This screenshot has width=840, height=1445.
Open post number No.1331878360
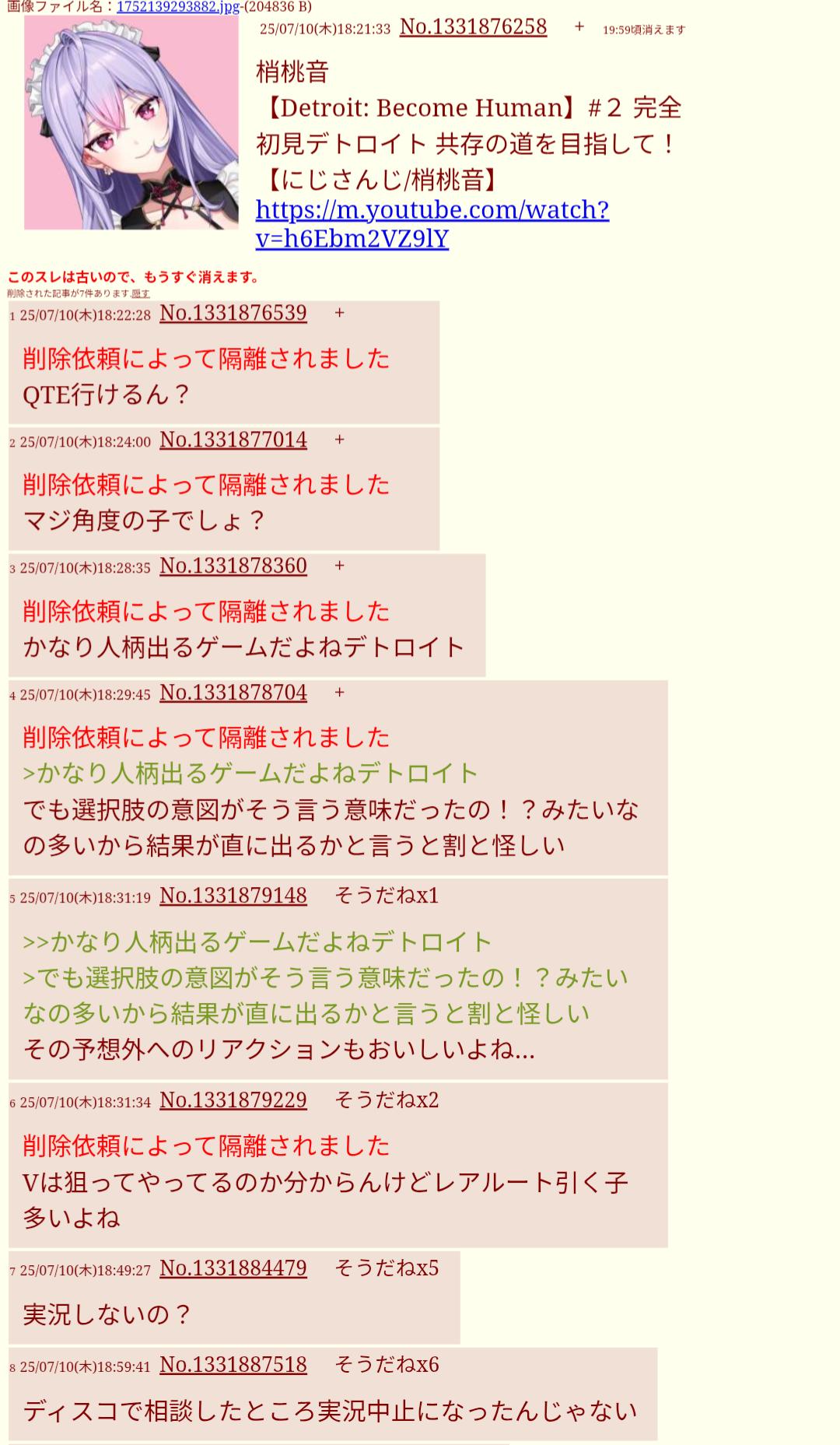[x=233, y=566]
